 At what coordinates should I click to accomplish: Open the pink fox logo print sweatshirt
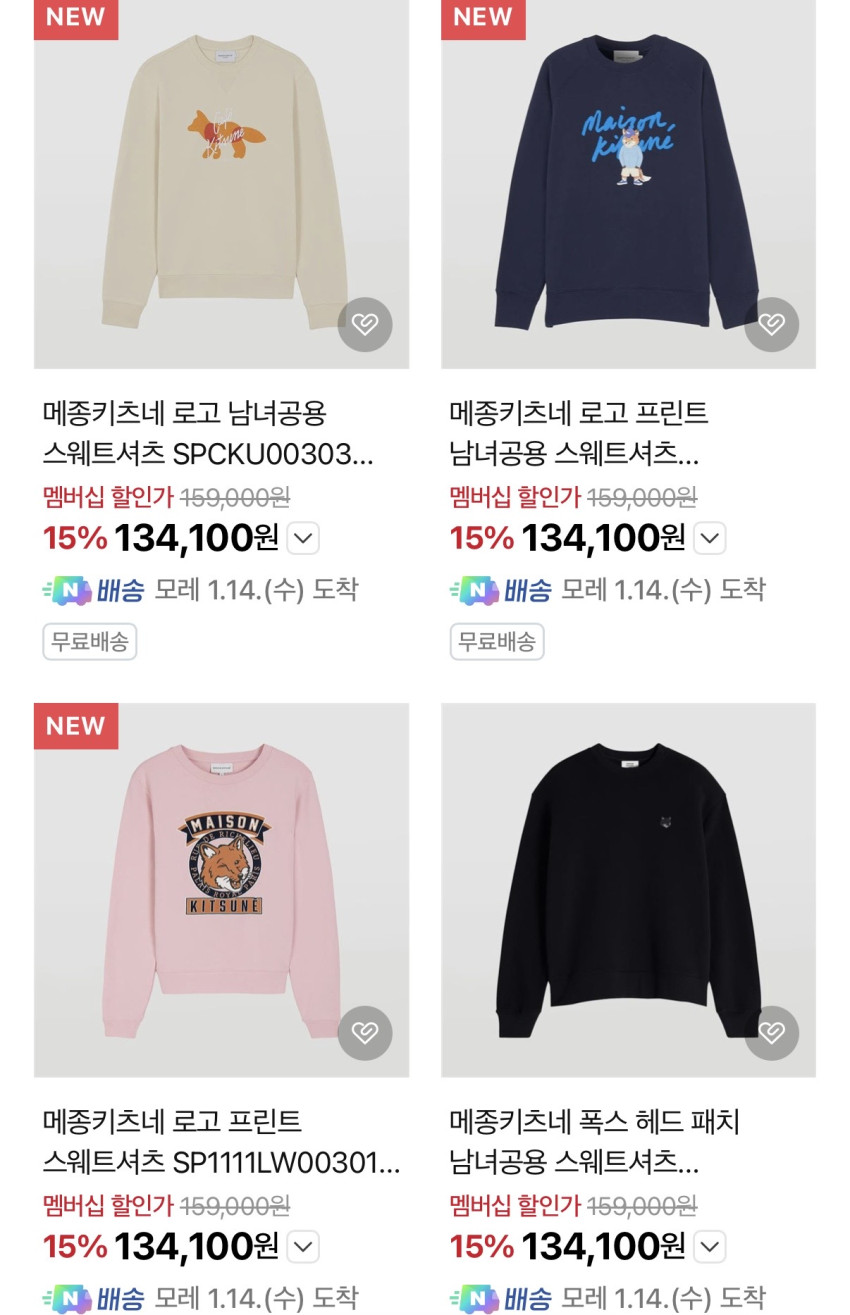221,890
